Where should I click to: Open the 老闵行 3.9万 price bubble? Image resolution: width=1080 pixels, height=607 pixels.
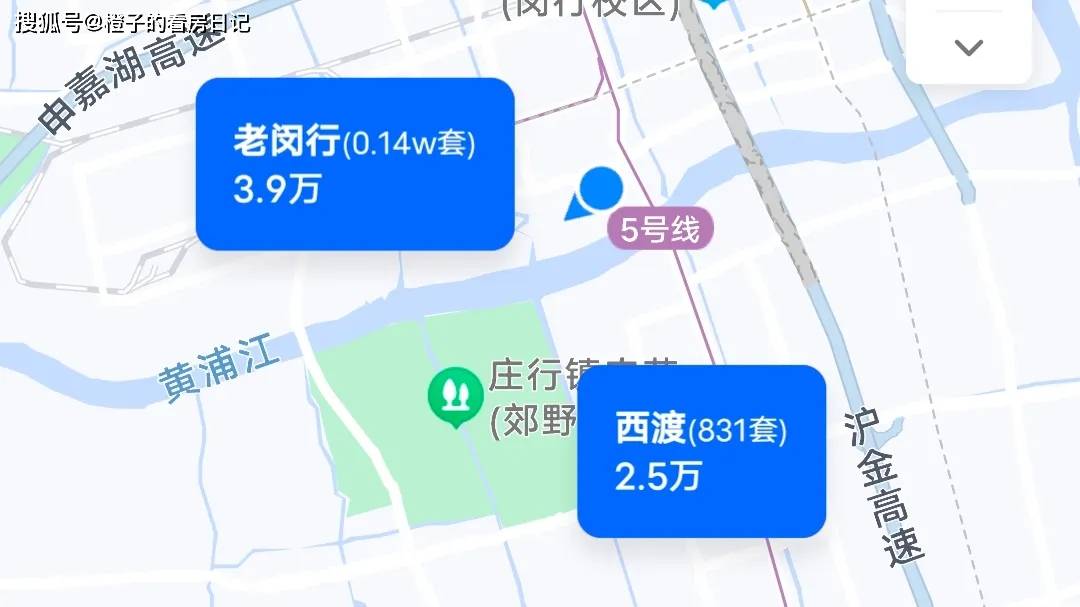coord(354,164)
